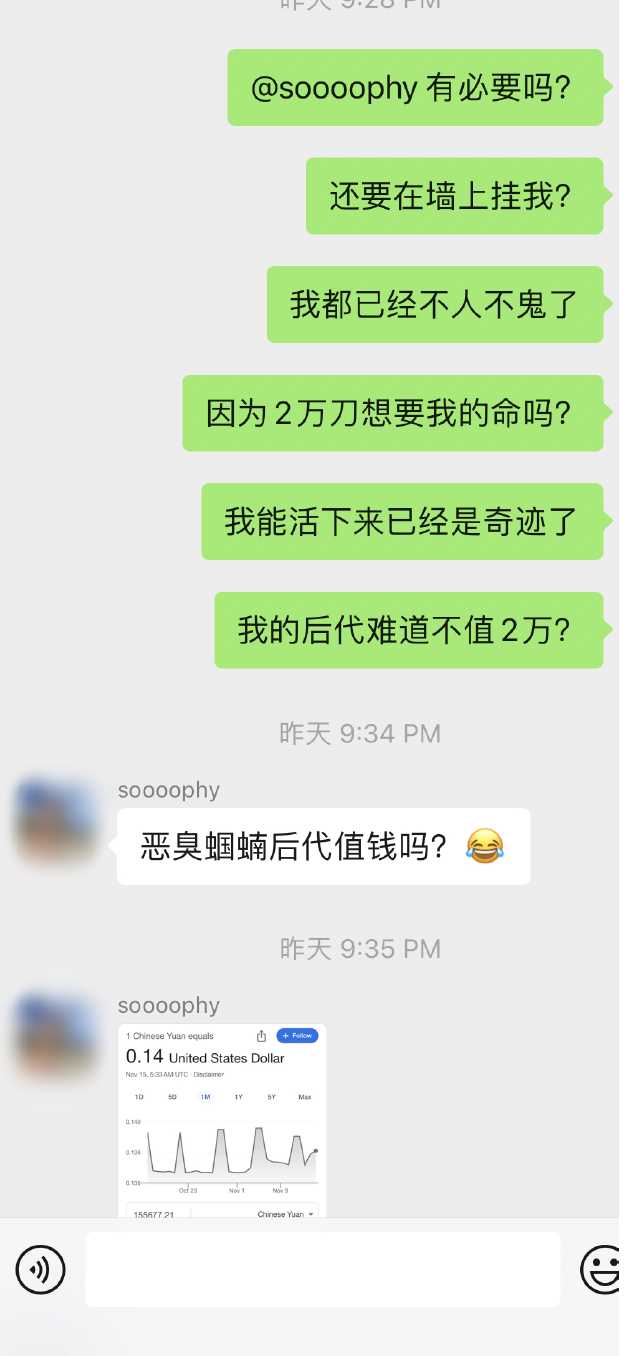624x1356 pixels.
Task: Open soooophy's avatar beside the 恶臭蝈蝻 message
Action: pos(57,821)
